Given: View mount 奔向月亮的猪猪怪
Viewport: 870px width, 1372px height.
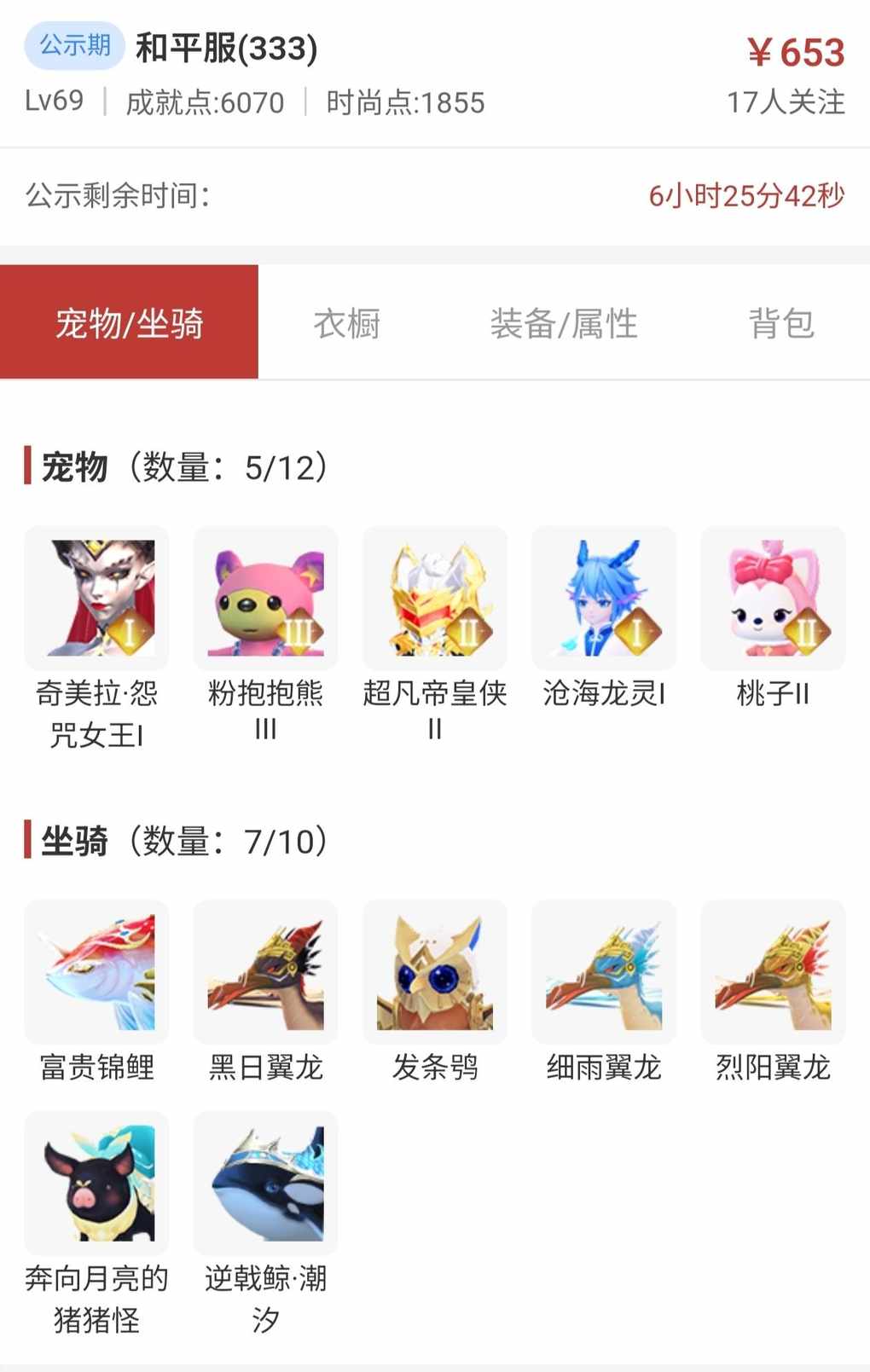Looking at the screenshot, I should pyautogui.click(x=96, y=1183).
